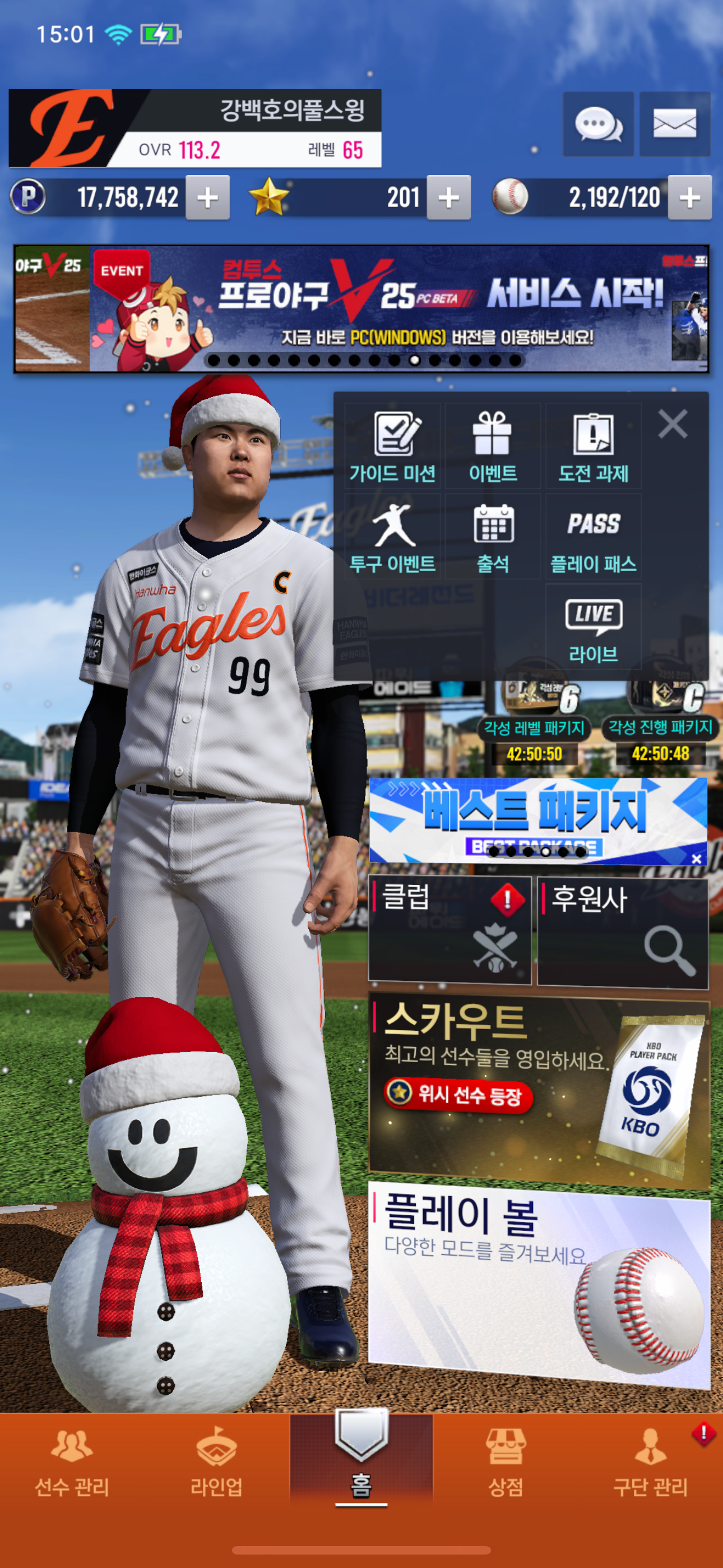Close the quick menu panel

point(673,423)
